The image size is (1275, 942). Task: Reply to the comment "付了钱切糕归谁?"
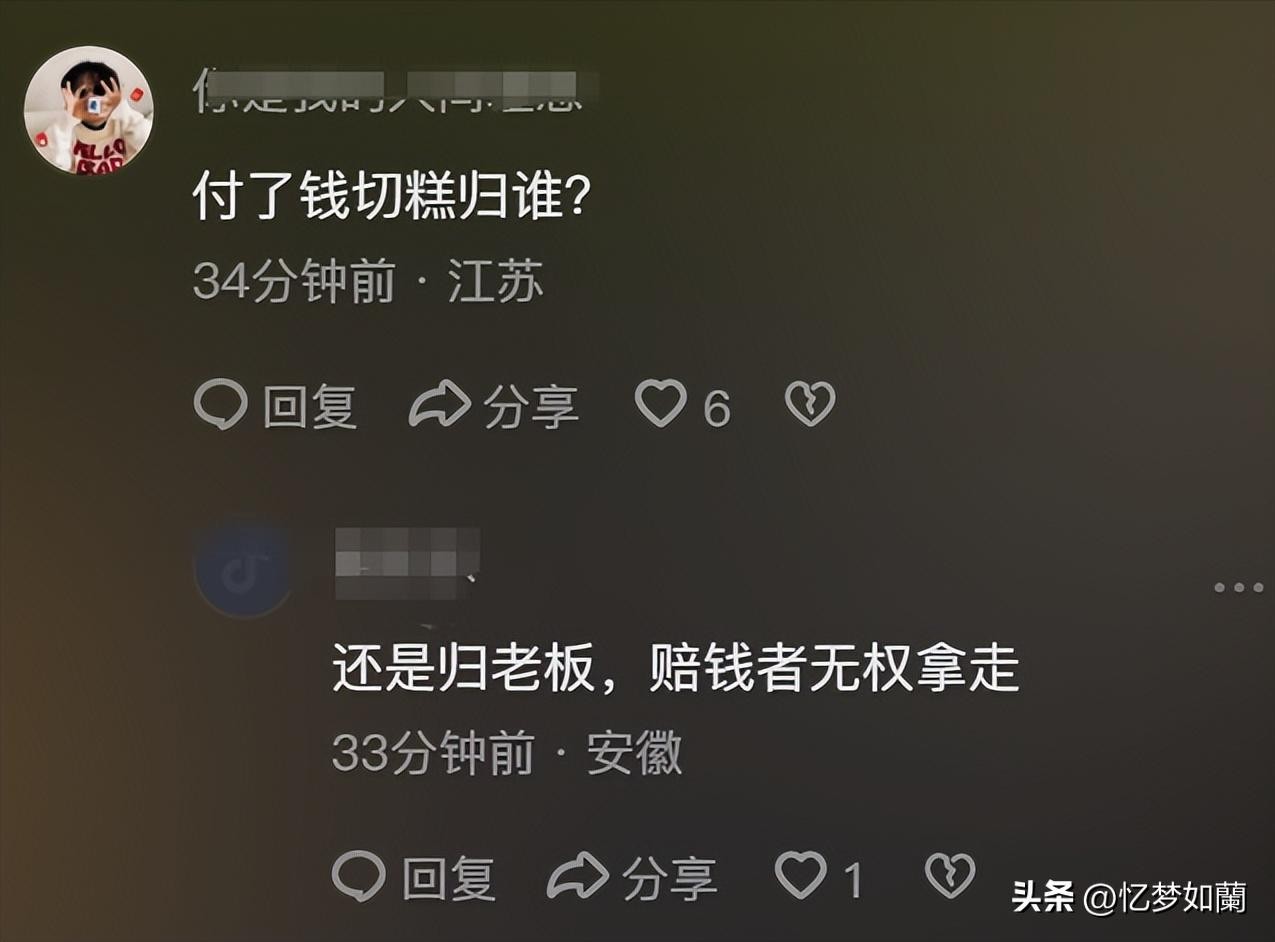pos(275,406)
